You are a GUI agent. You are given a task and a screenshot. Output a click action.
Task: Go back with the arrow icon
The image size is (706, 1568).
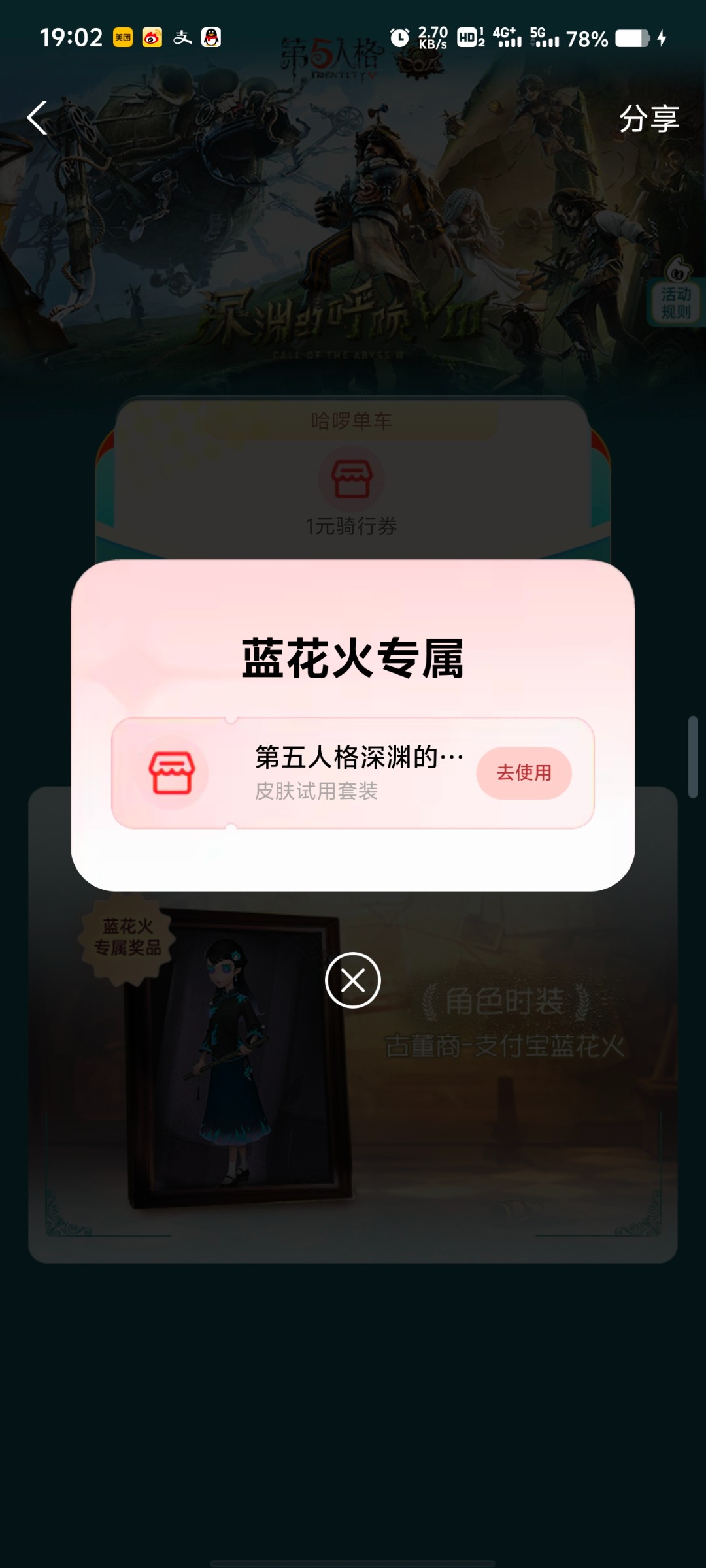click(38, 118)
